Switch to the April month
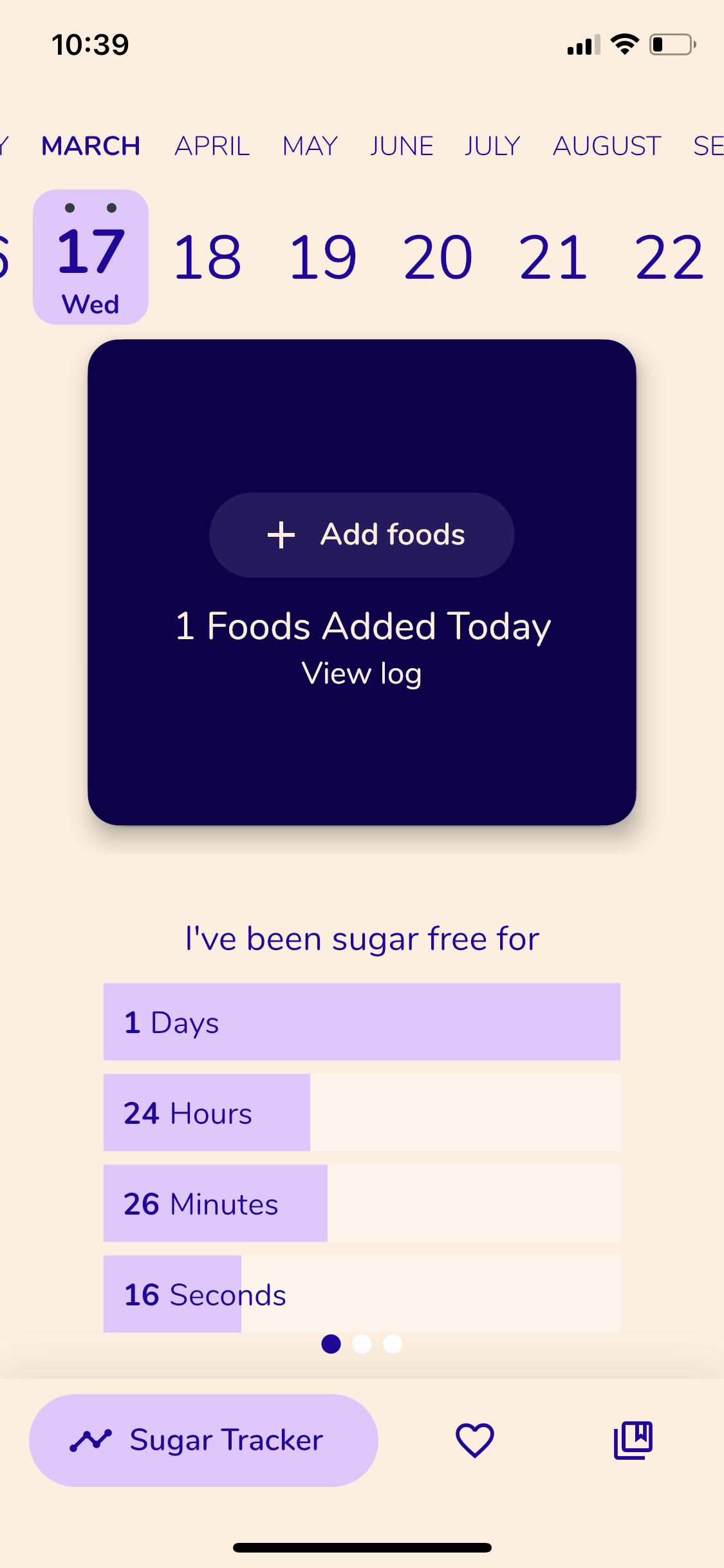724x1568 pixels. 212,146
